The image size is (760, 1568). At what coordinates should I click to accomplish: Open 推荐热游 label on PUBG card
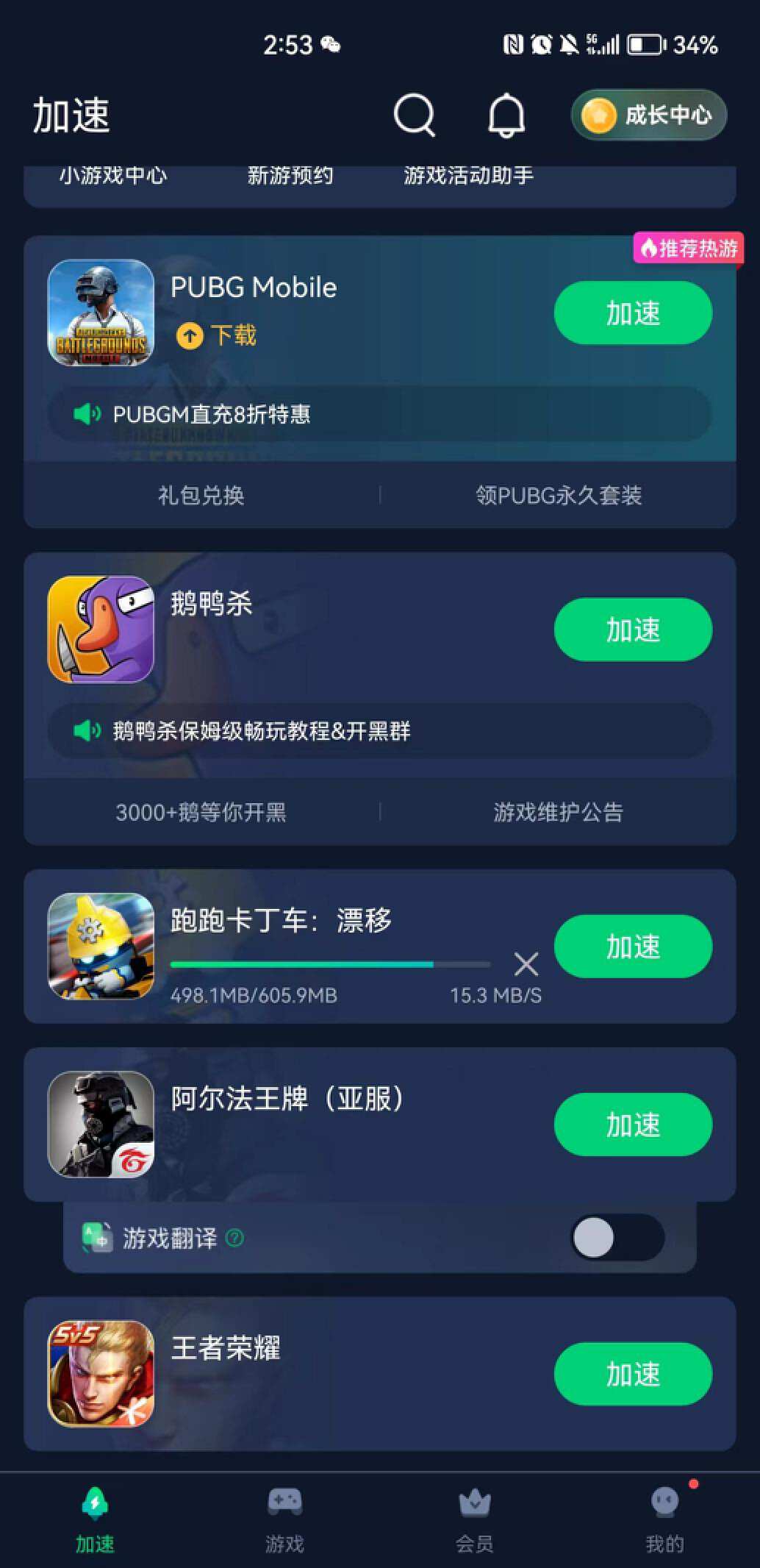[x=688, y=249]
